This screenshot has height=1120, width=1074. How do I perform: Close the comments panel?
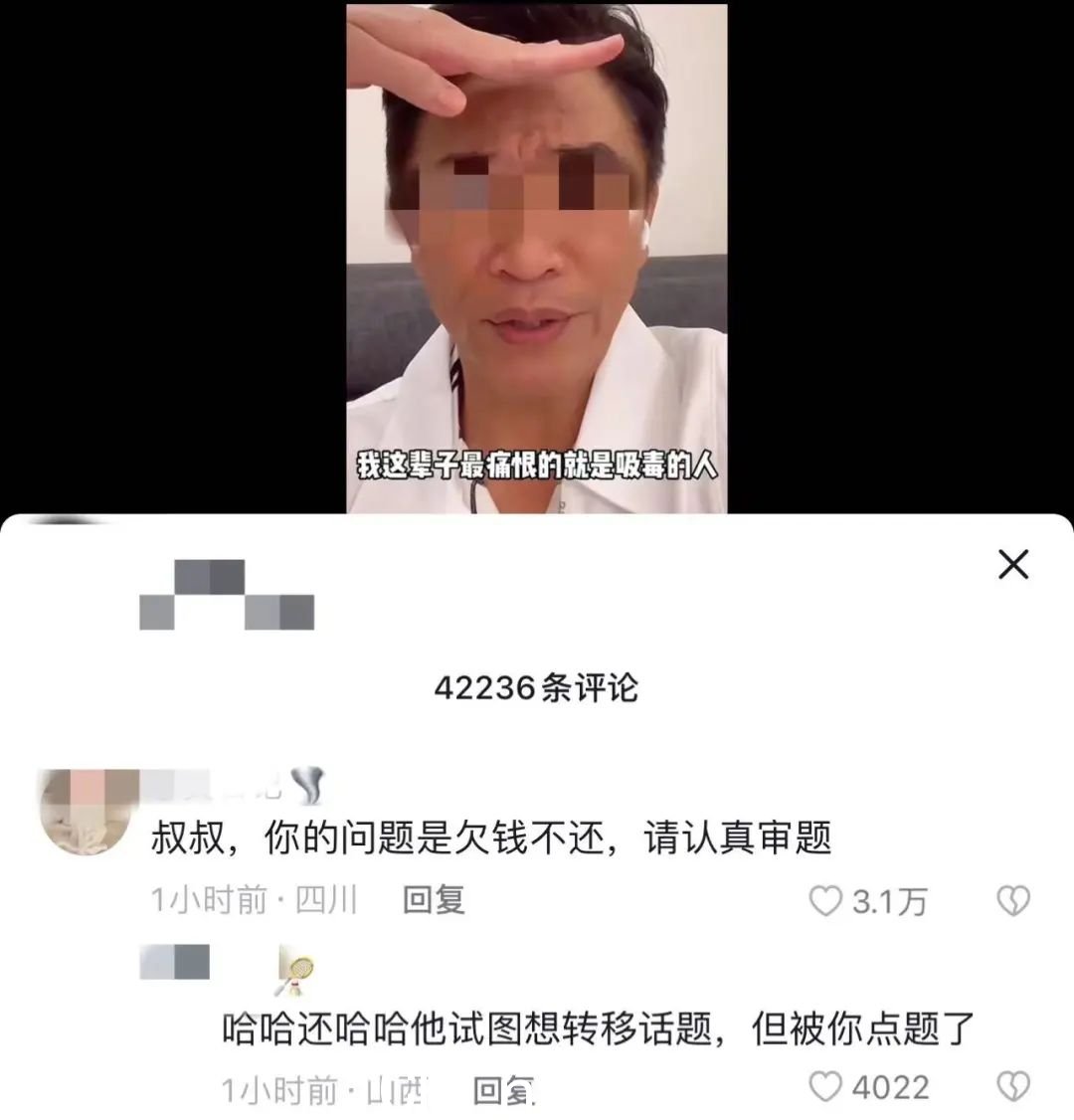[1012, 565]
